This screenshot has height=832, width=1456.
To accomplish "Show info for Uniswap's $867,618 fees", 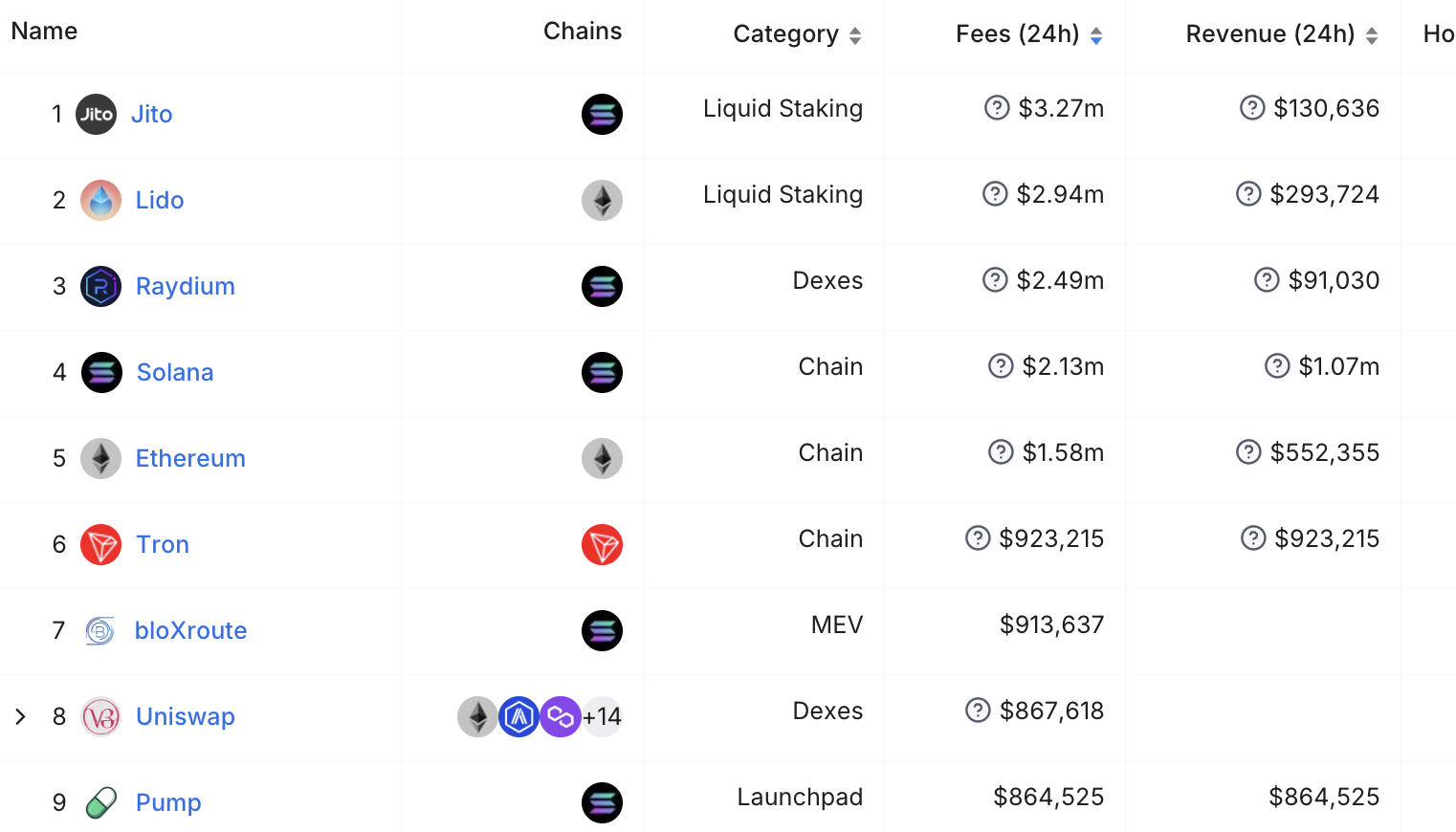I will tap(978, 711).
